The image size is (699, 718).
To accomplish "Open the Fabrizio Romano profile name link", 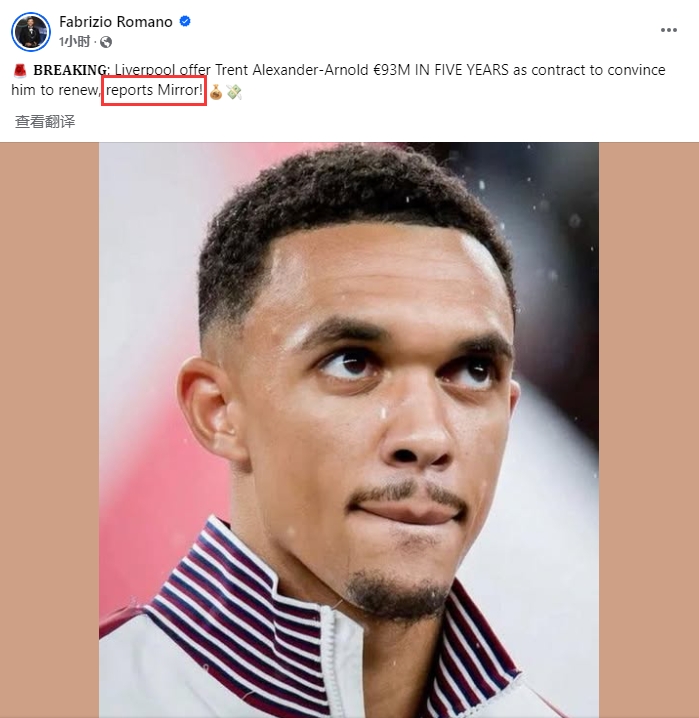I will click(x=116, y=21).
